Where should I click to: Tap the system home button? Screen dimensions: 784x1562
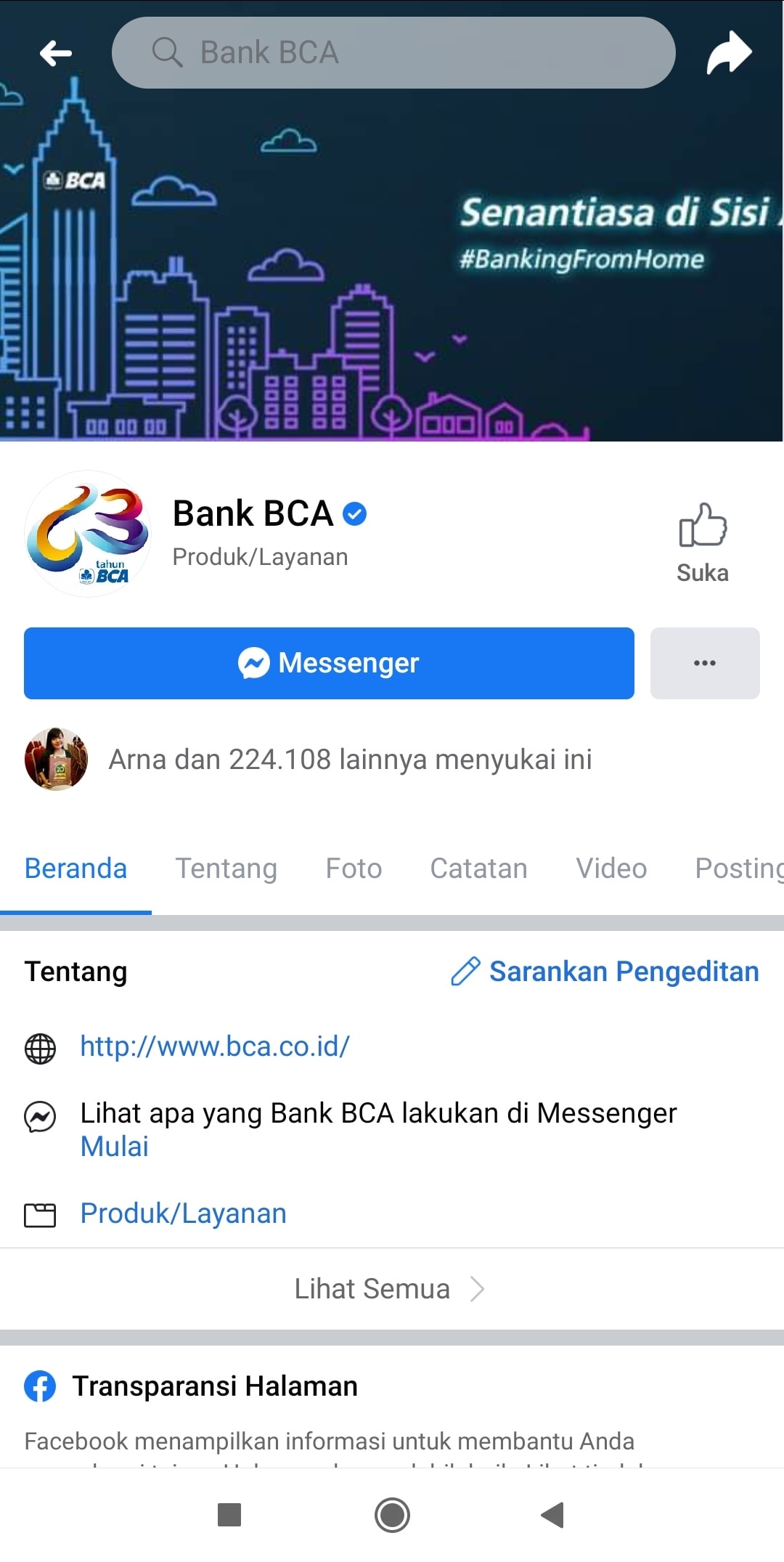(392, 1516)
